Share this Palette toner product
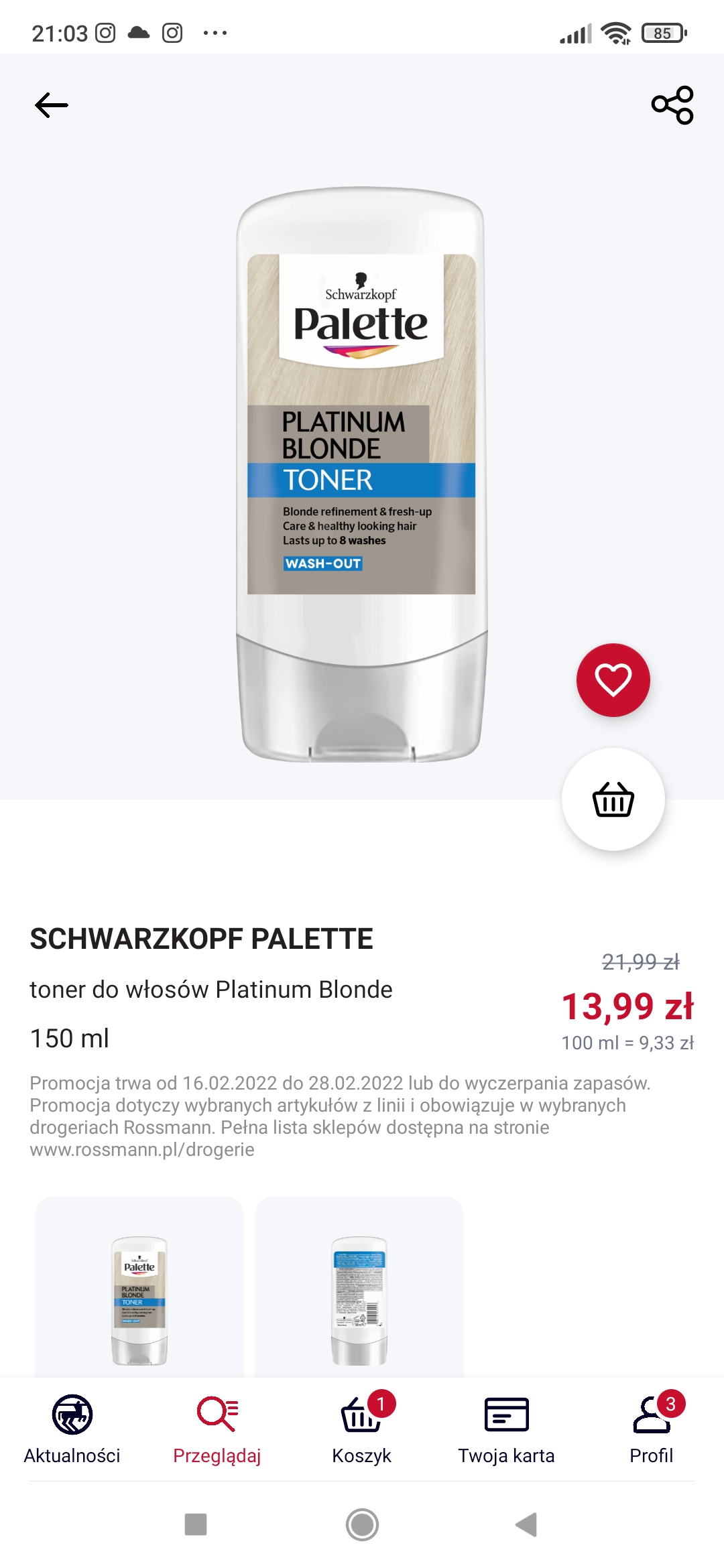The width and height of the screenshot is (724, 1568). (x=672, y=105)
